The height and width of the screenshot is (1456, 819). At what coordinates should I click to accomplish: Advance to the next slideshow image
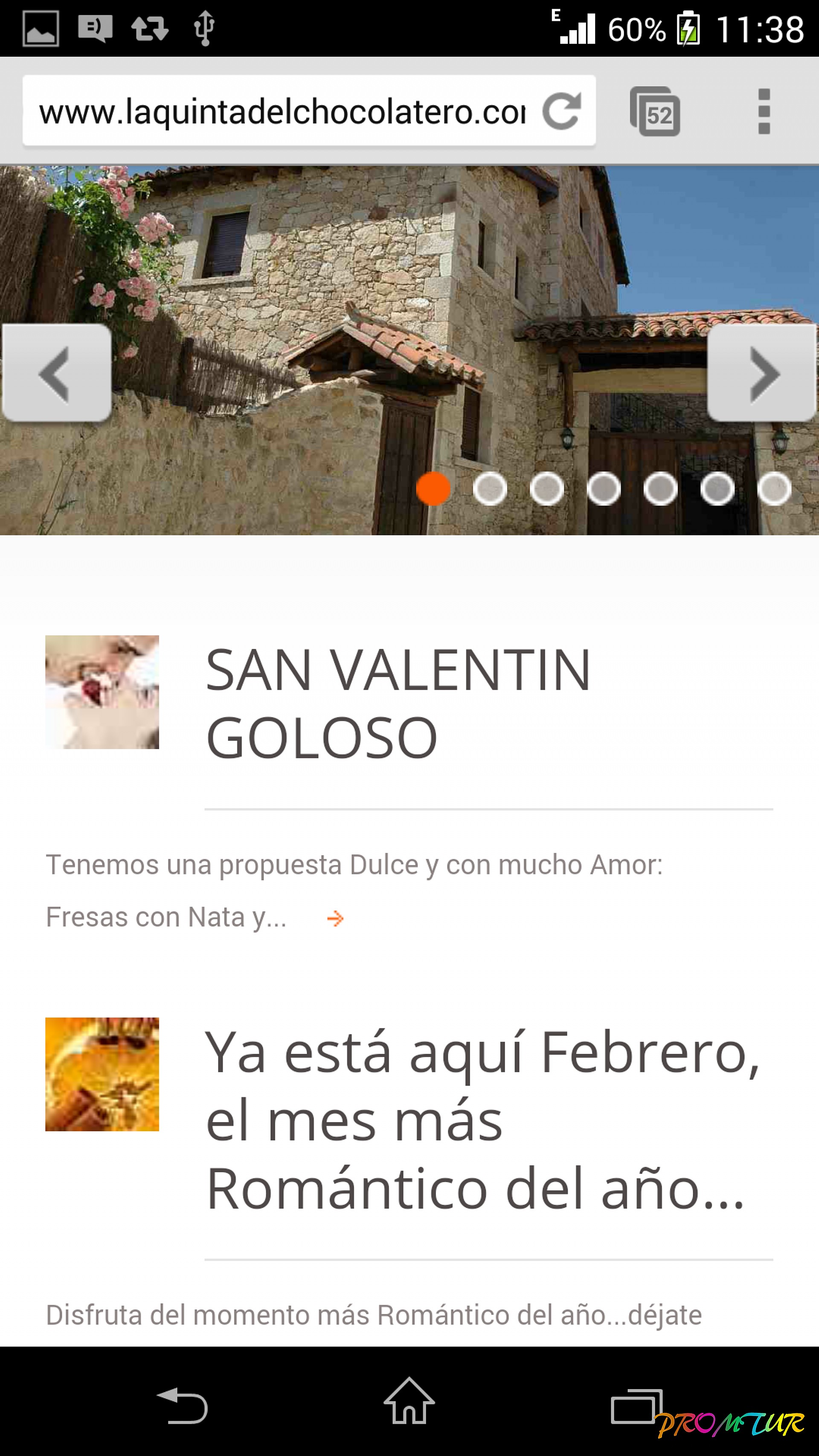[x=762, y=373]
